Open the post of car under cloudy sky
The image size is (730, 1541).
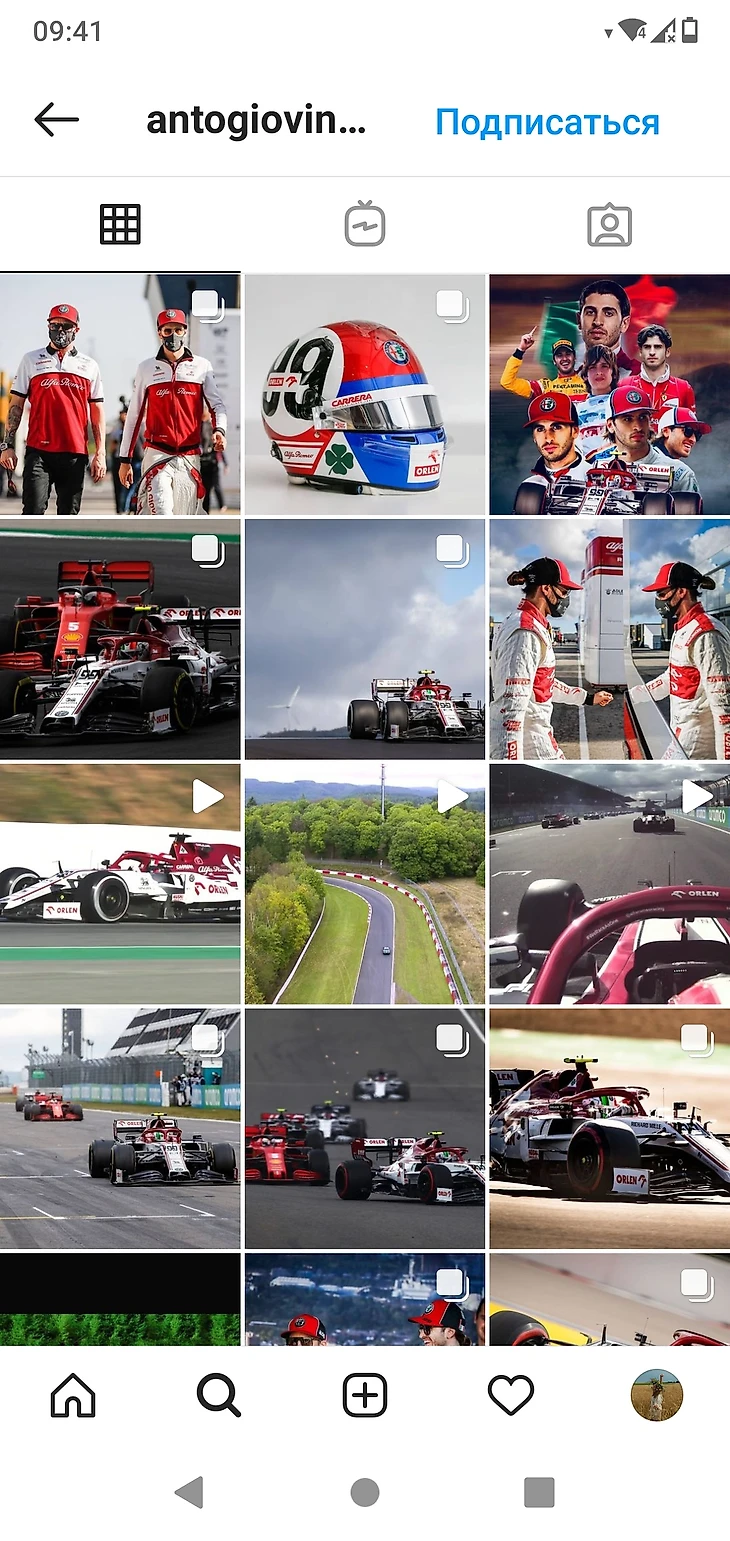tap(365, 639)
